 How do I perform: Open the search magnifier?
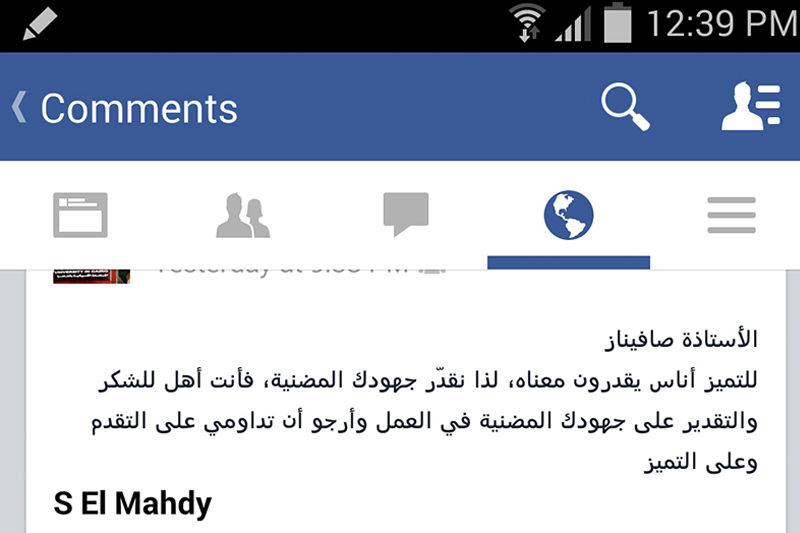(x=625, y=107)
